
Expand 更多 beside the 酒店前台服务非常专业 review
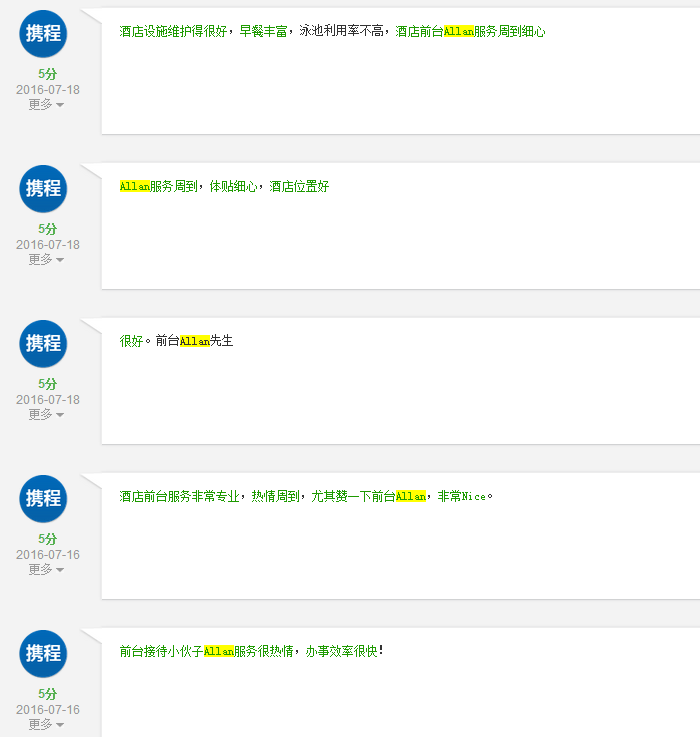[x=46, y=569]
